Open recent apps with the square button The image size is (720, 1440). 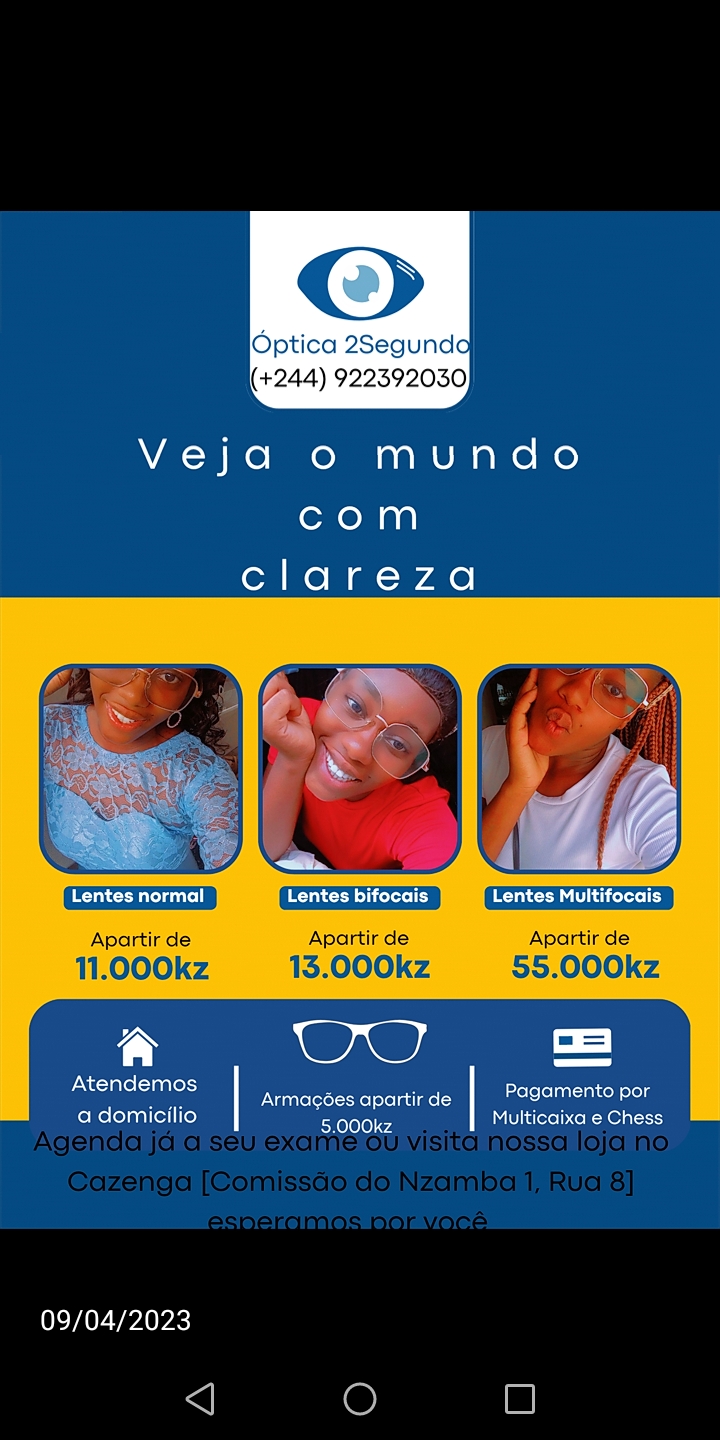point(519,1398)
